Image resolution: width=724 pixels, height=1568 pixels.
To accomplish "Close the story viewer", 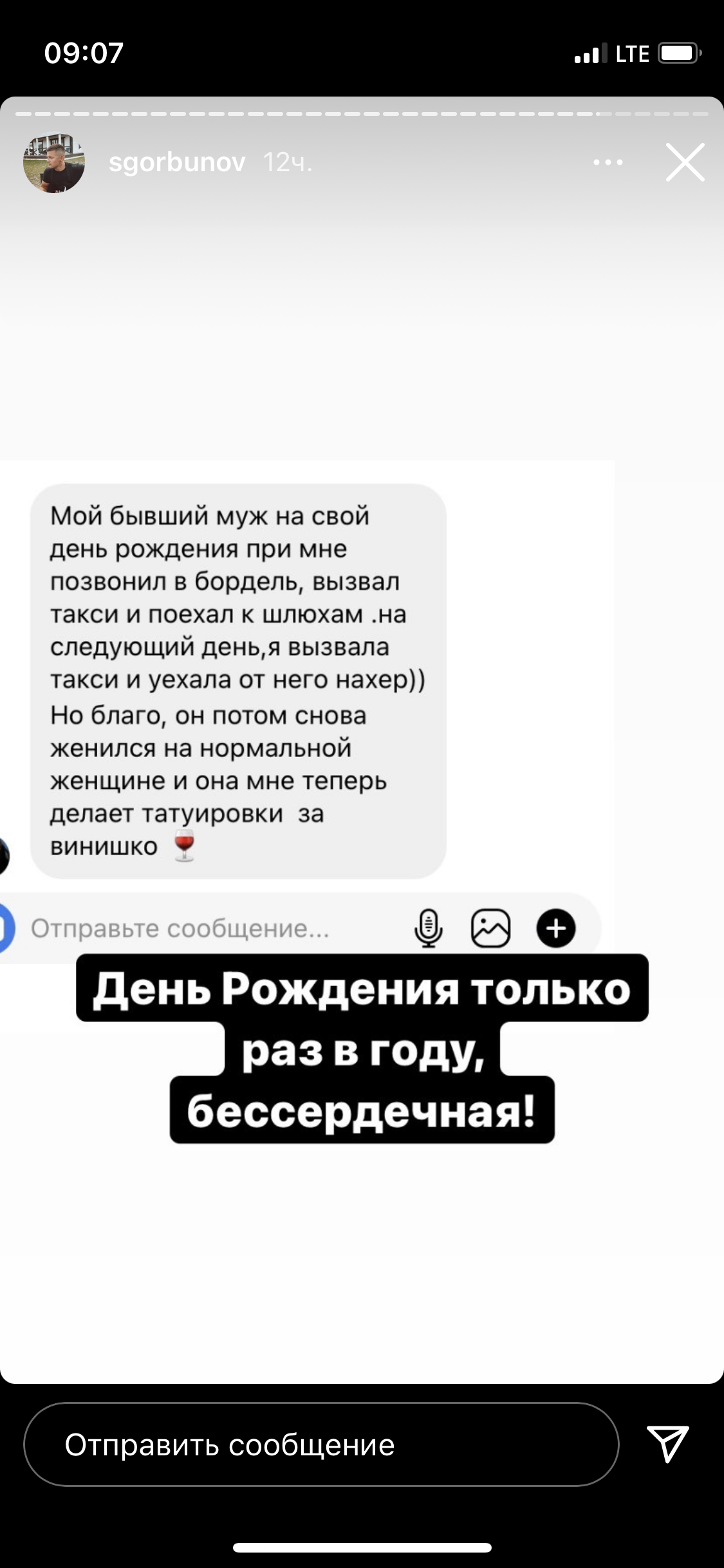I will point(685,162).
